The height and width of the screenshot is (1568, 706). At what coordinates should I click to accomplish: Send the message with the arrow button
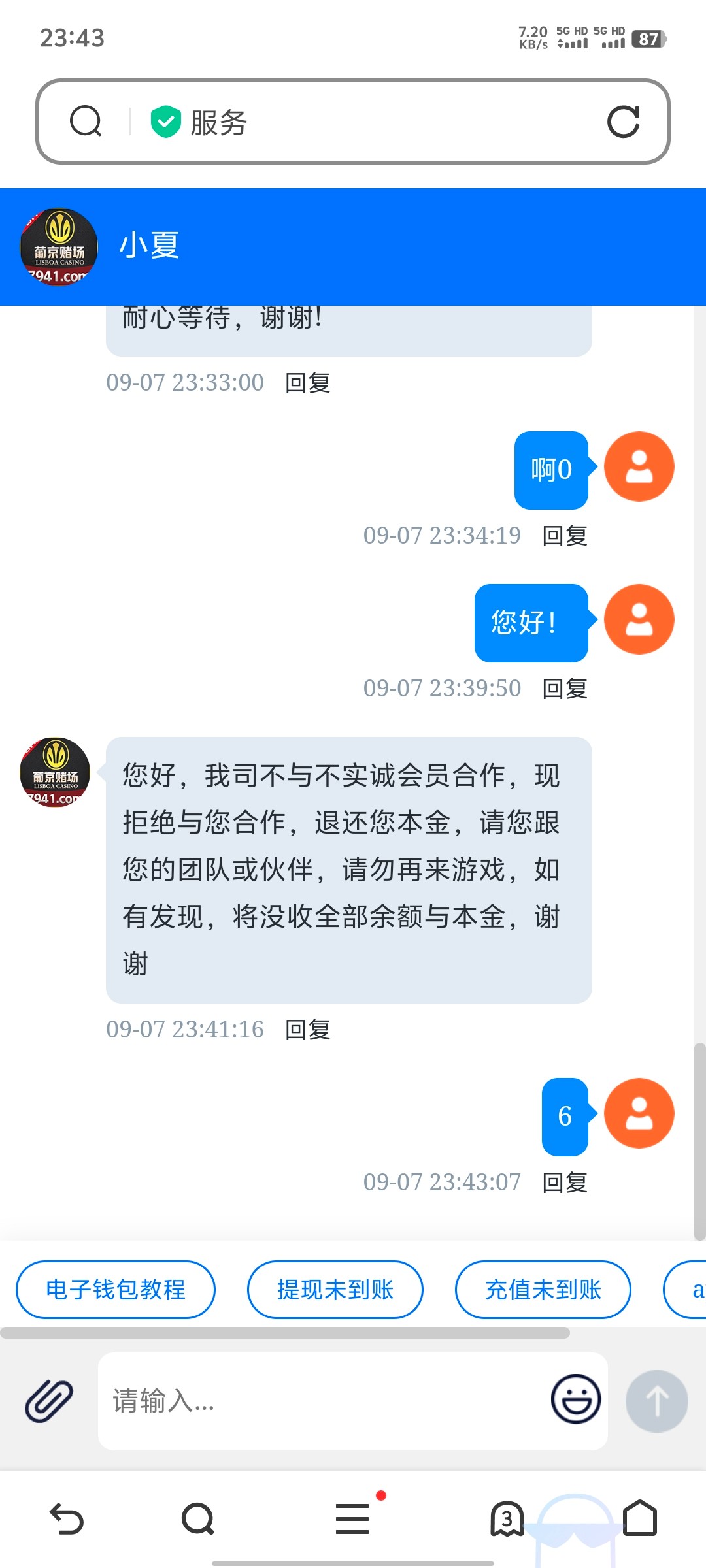[x=656, y=1401]
